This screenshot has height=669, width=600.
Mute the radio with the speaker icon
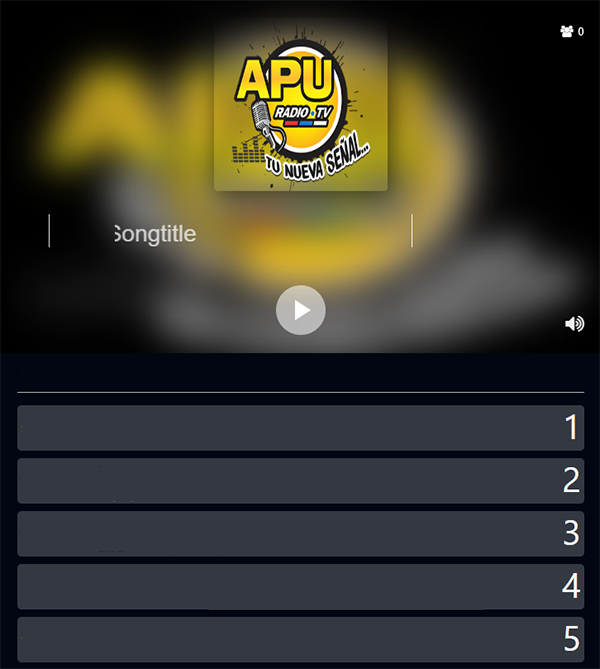click(x=574, y=323)
